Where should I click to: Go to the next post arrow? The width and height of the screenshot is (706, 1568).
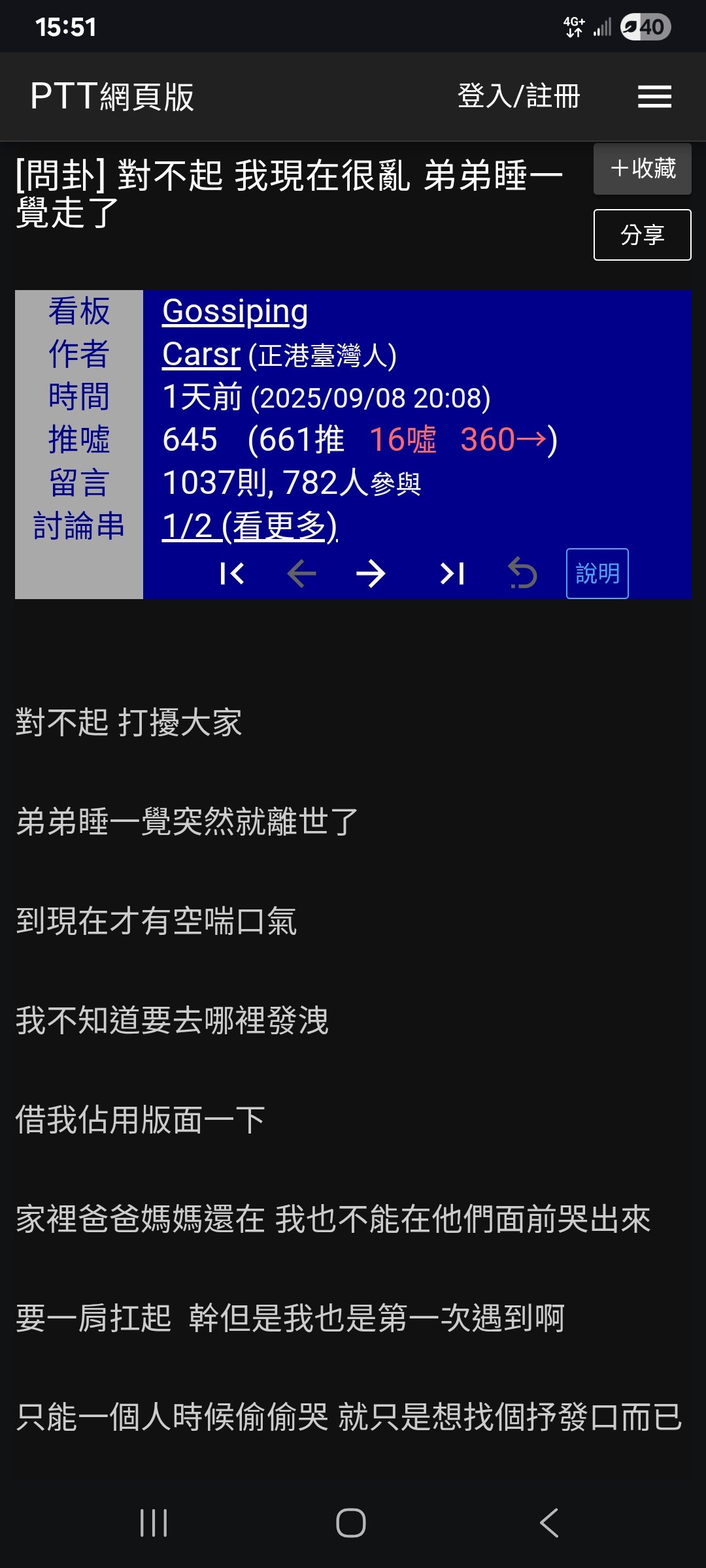(x=371, y=574)
